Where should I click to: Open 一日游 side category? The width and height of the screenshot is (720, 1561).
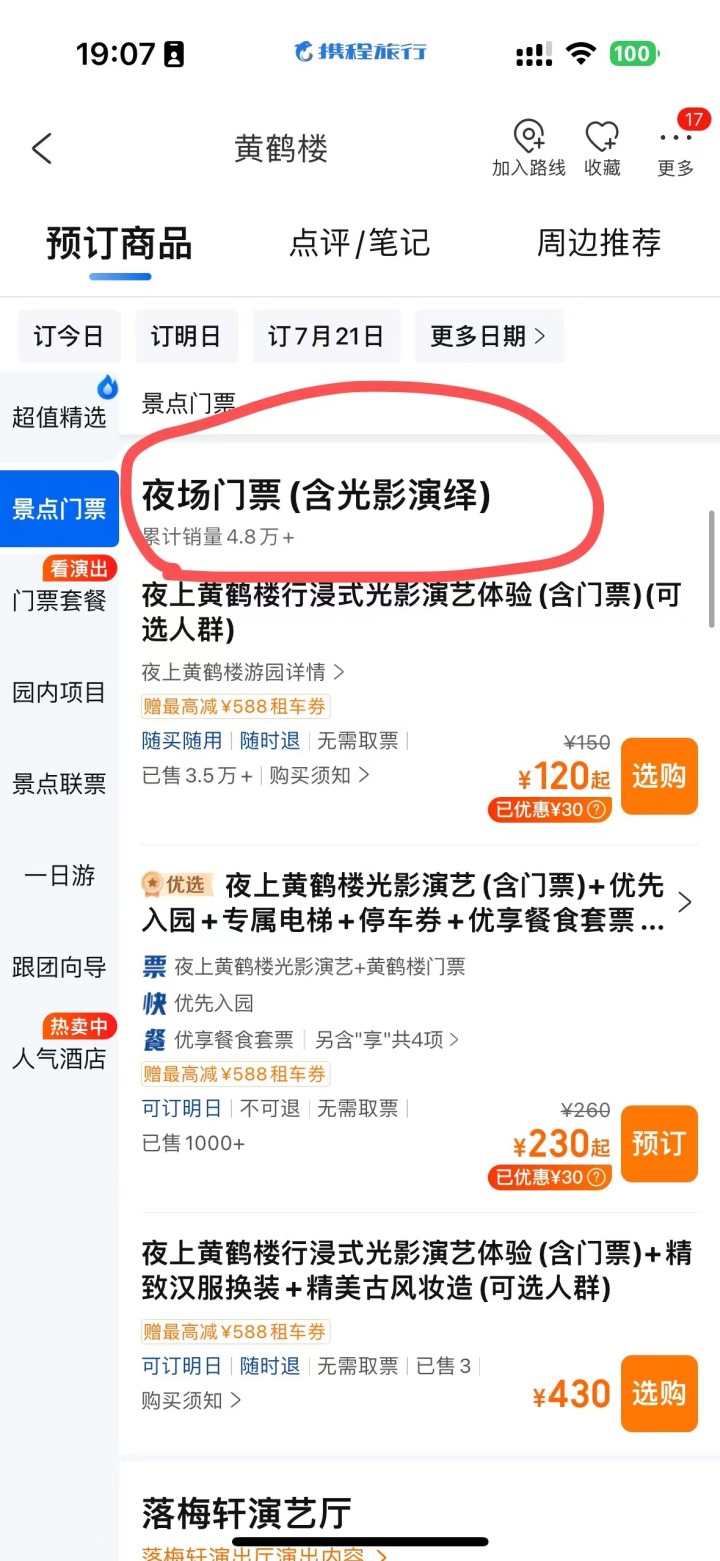pyautogui.click(x=59, y=875)
